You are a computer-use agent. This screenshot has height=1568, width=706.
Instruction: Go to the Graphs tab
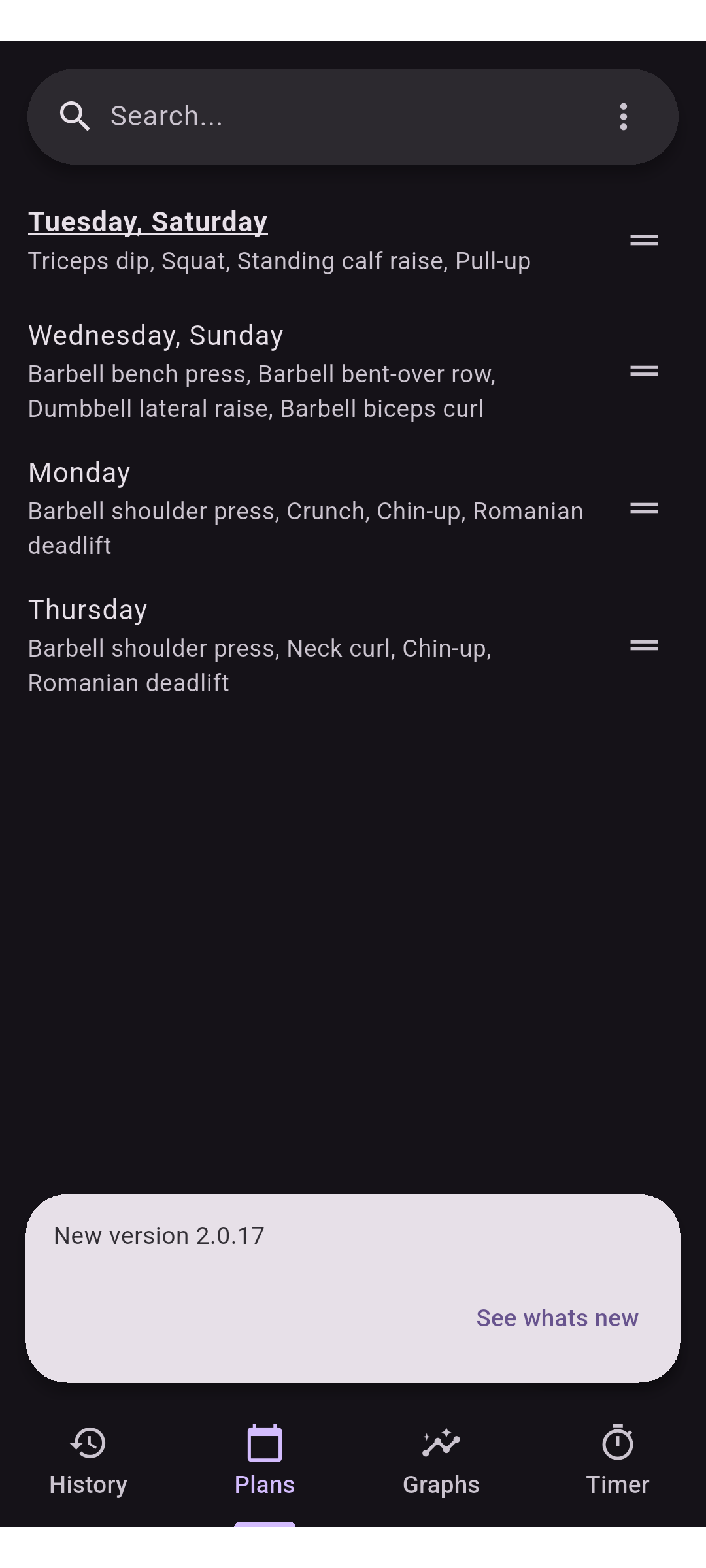[441, 1461]
